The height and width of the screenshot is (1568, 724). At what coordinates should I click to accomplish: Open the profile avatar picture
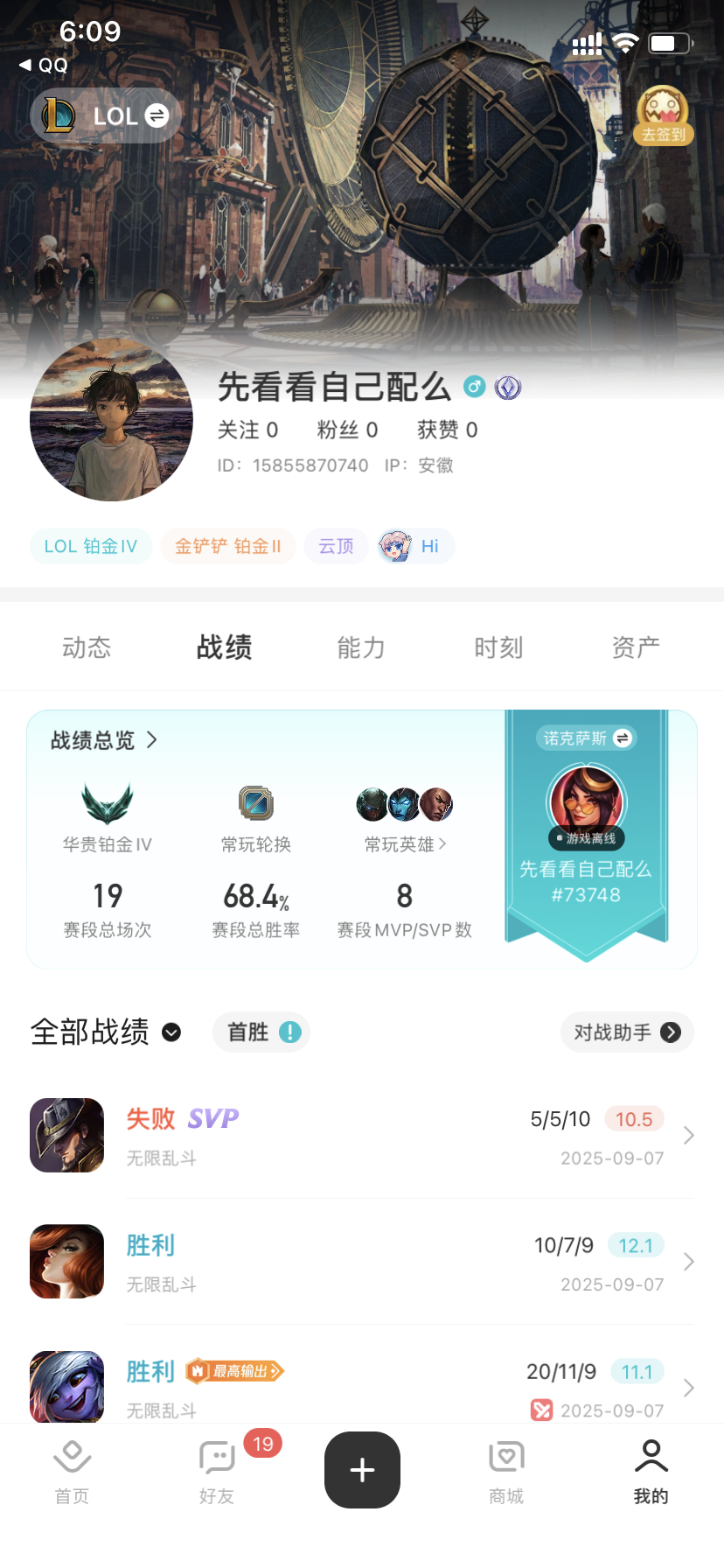tap(111, 420)
